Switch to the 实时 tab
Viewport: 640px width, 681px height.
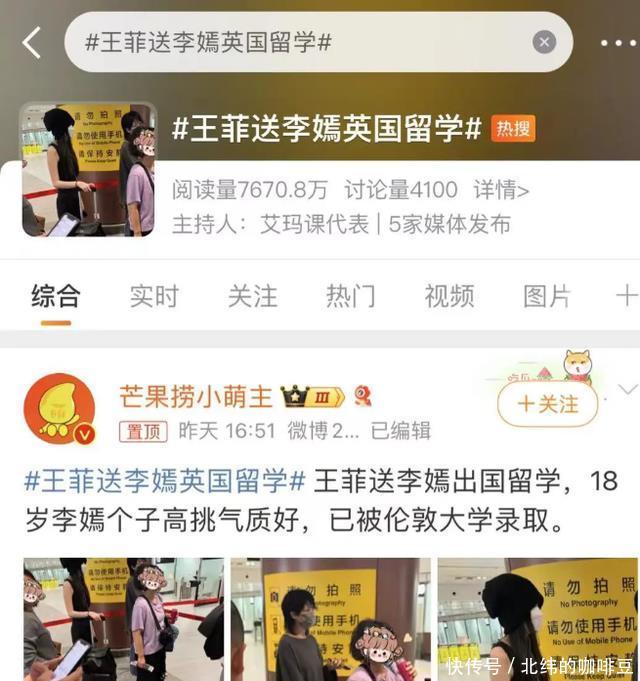click(154, 296)
